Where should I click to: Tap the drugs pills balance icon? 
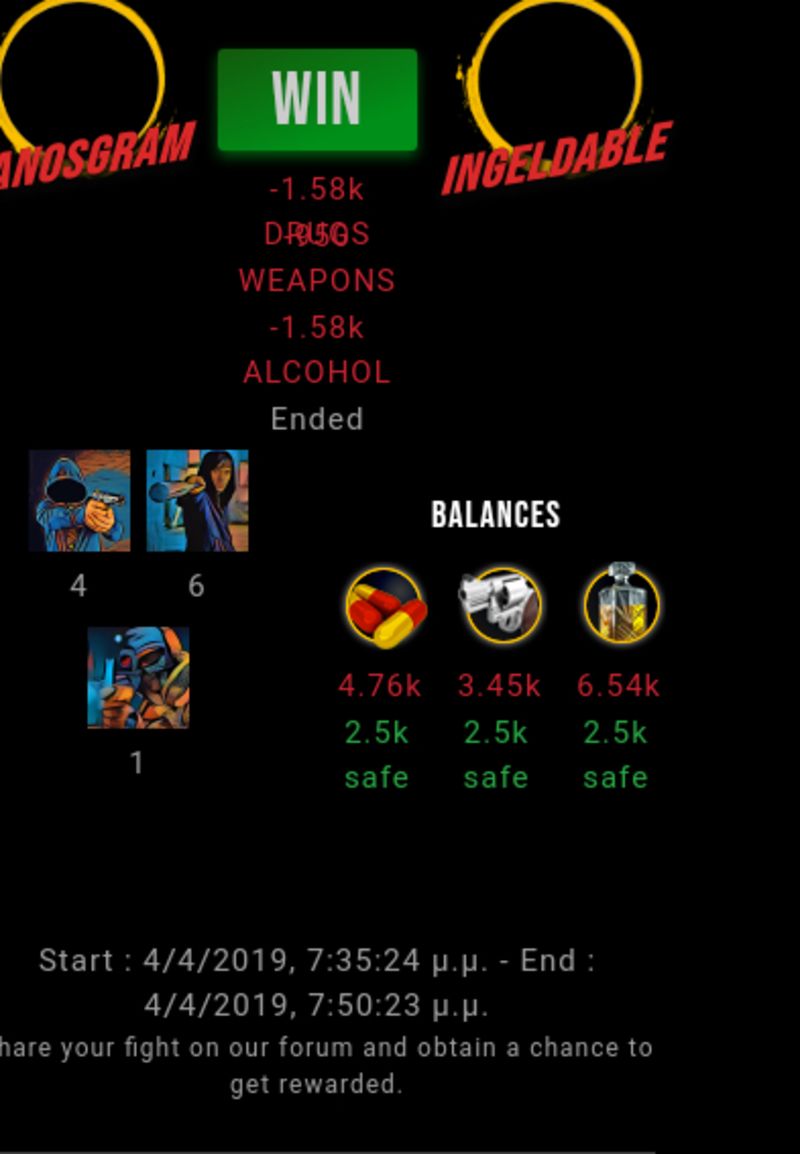tap(385, 607)
